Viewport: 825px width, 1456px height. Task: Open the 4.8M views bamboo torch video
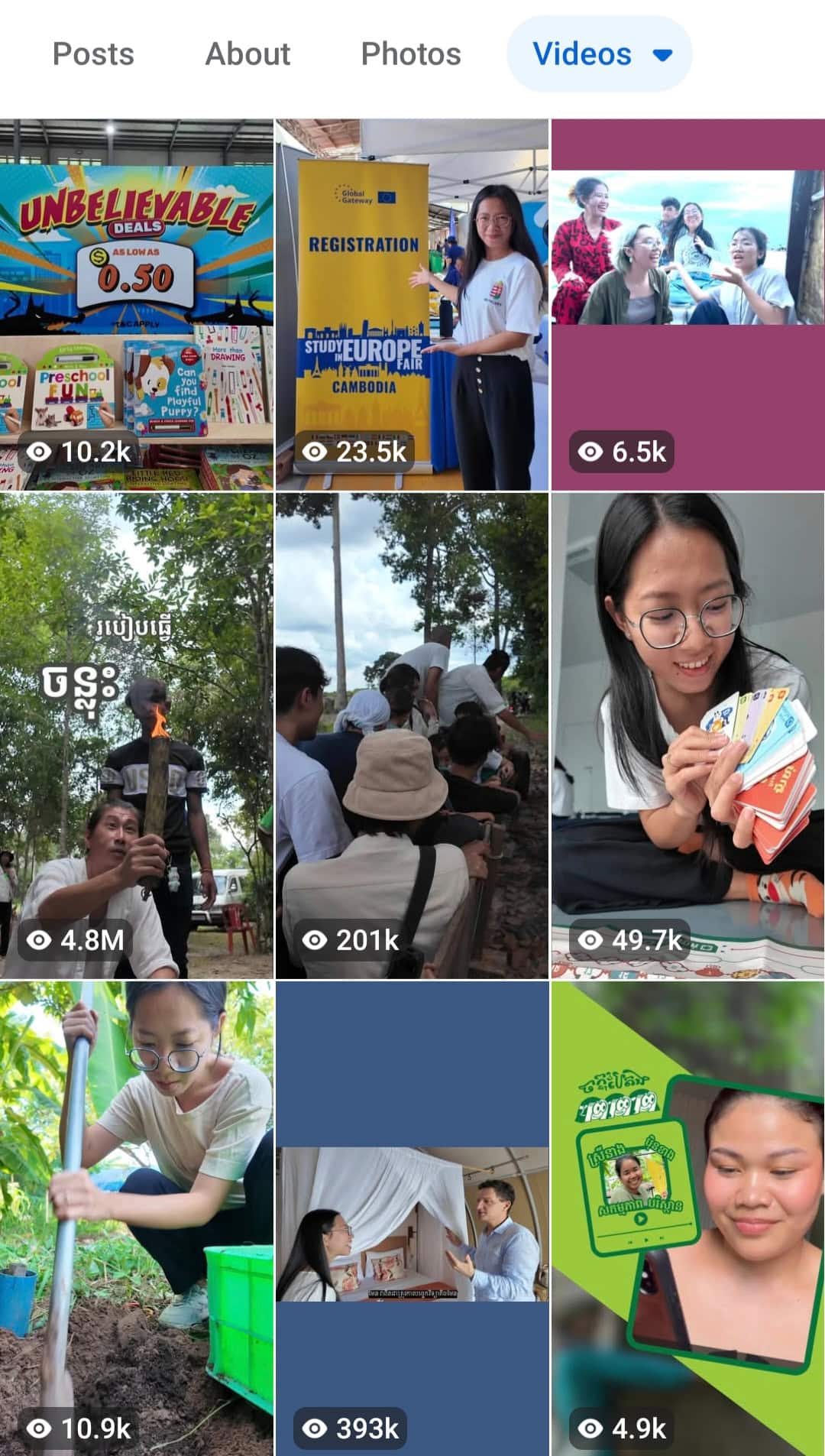pyautogui.click(x=137, y=735)
